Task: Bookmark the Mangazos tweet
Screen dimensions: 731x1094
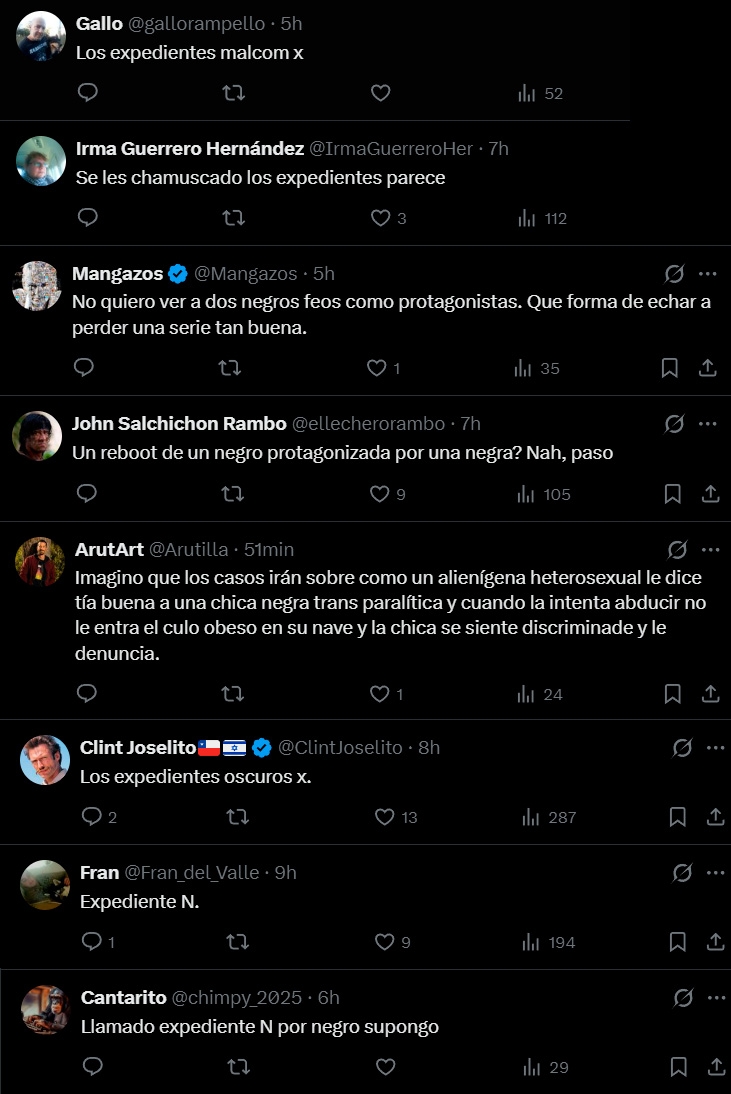Action: (x=670, y=368)
